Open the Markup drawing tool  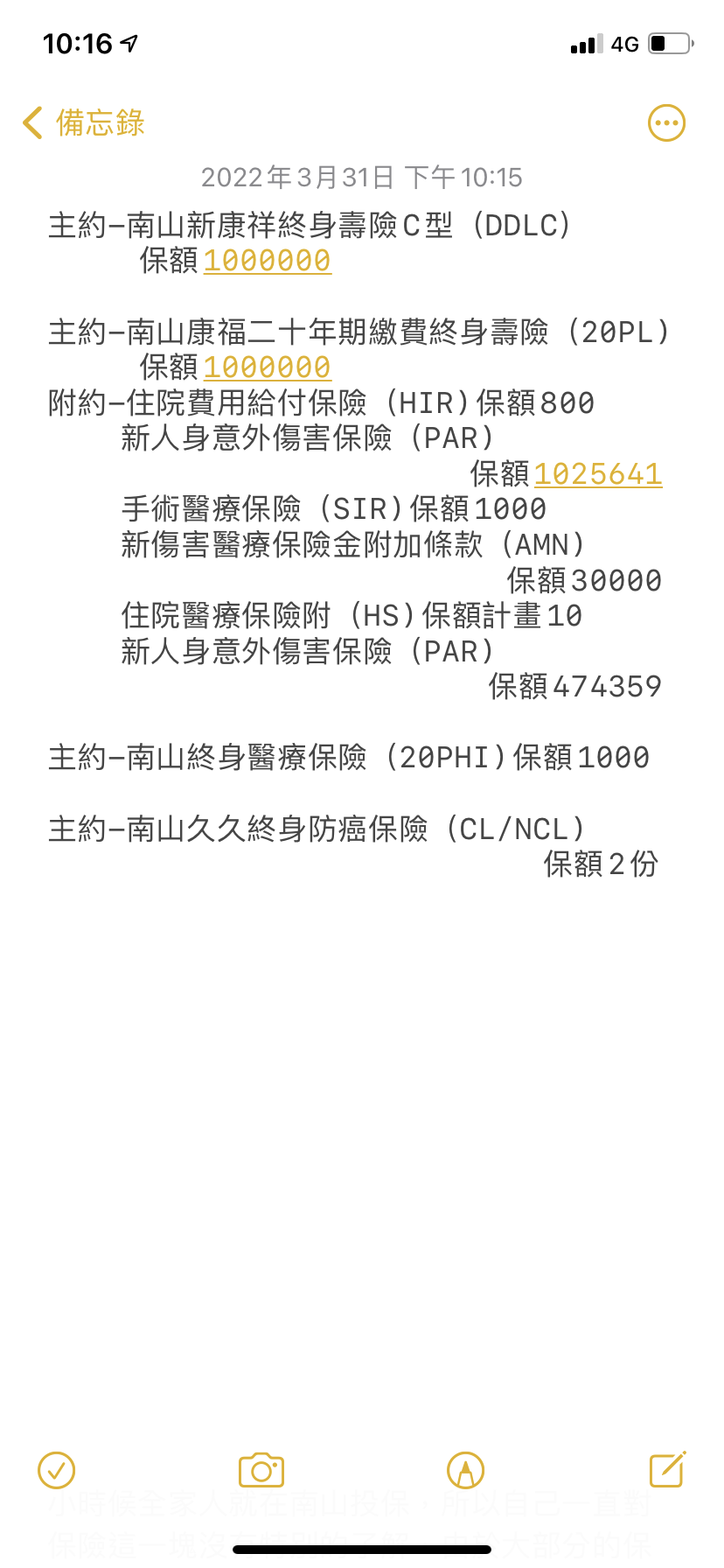[466, 1469]
